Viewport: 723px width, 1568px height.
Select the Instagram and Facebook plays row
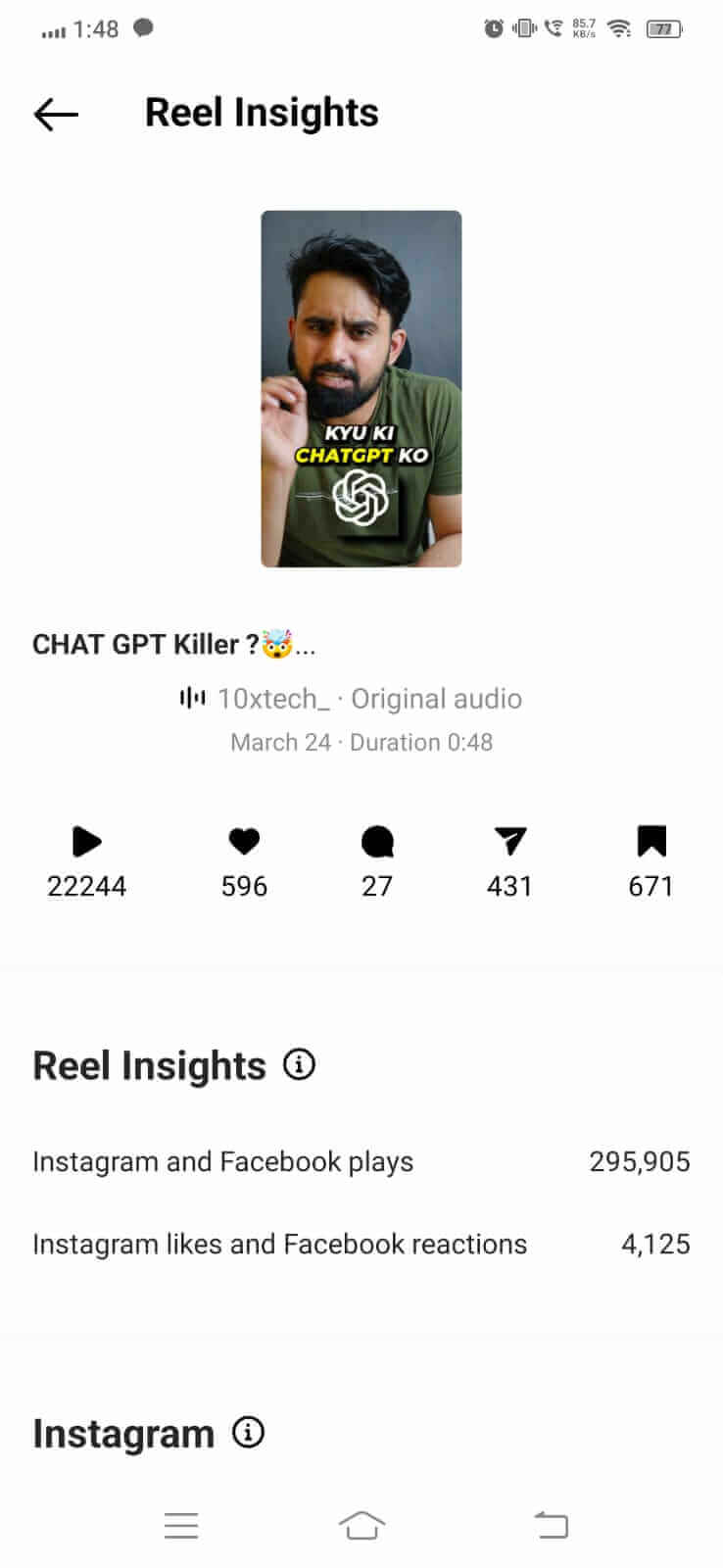tap(223, 1161)
